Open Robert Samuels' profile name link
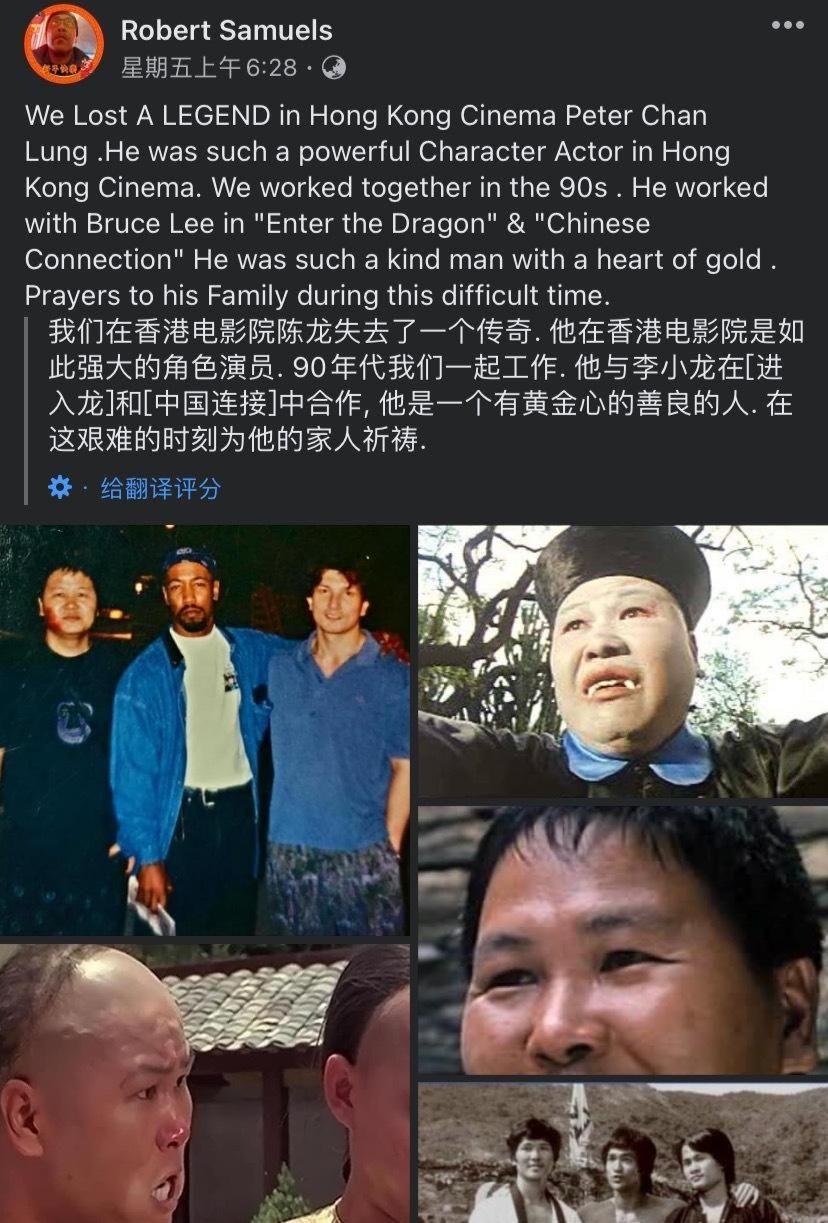 coord(226,31)
